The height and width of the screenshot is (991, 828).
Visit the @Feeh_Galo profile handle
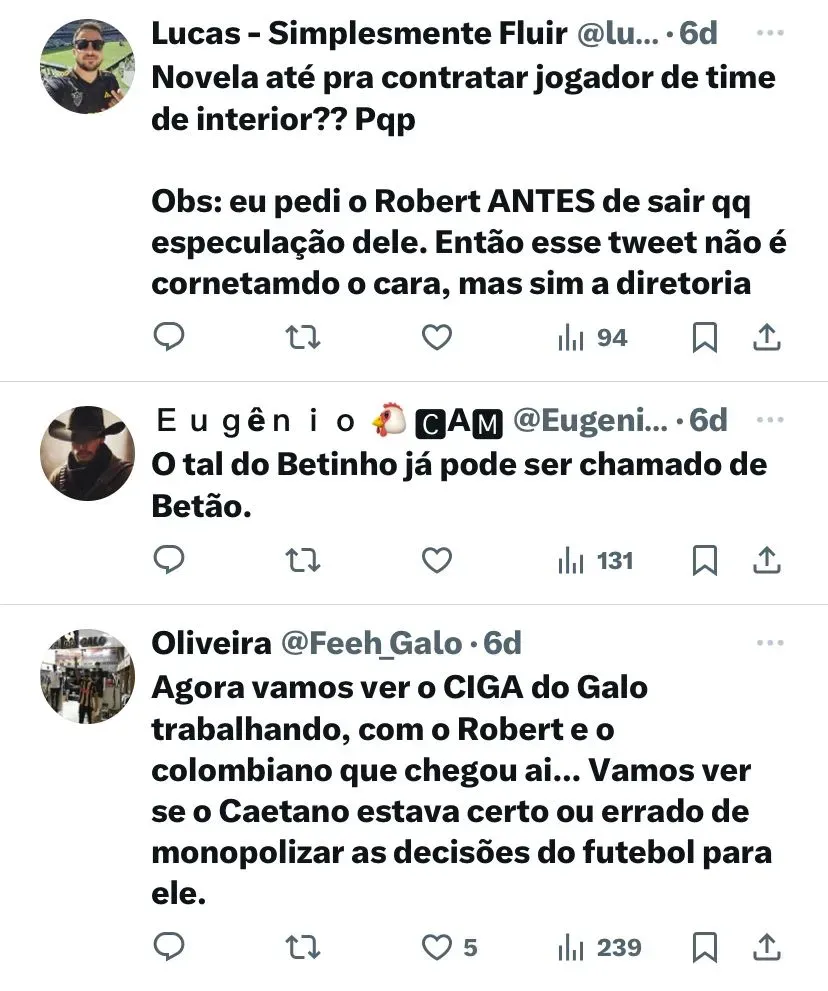(x=370, y=644)
